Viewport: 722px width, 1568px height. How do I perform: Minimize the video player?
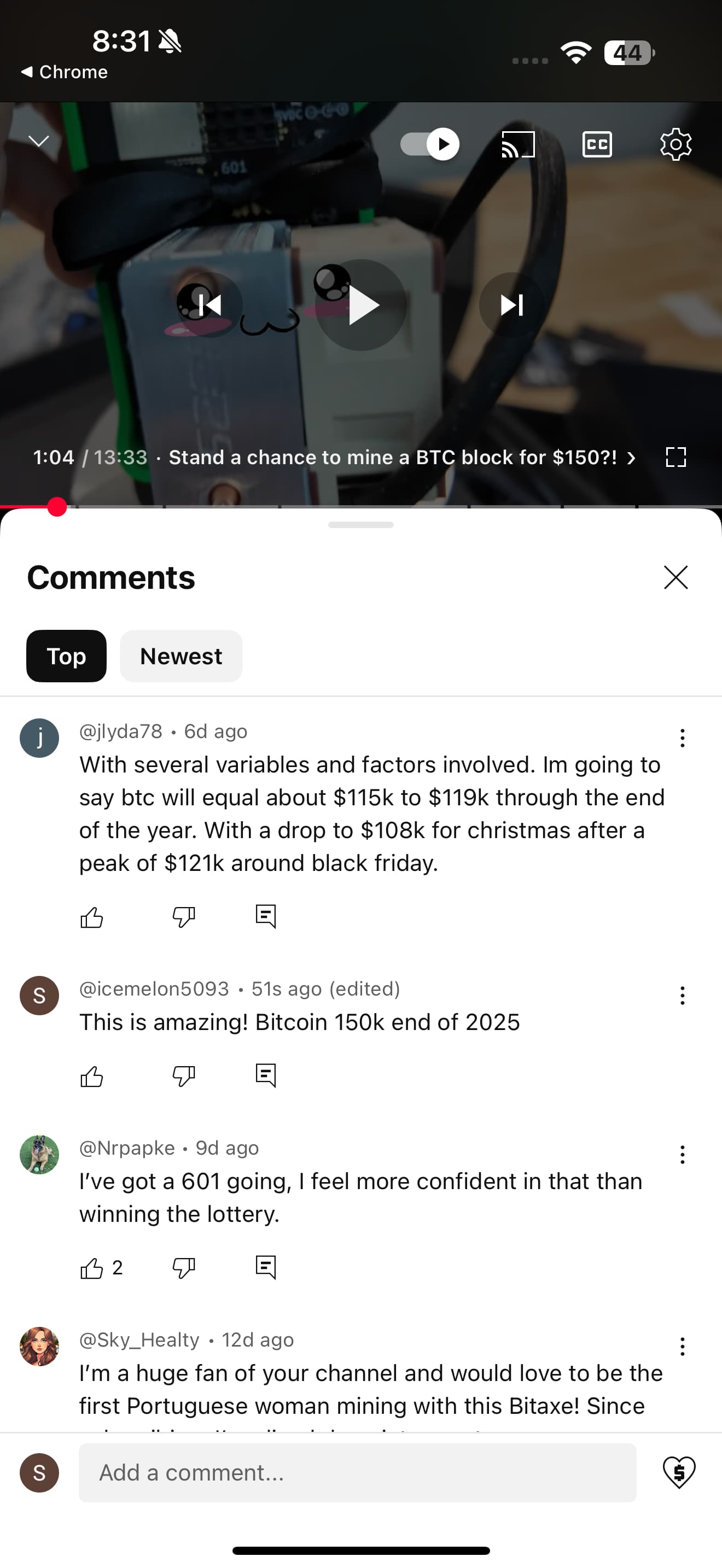click(x=39, y=141)
